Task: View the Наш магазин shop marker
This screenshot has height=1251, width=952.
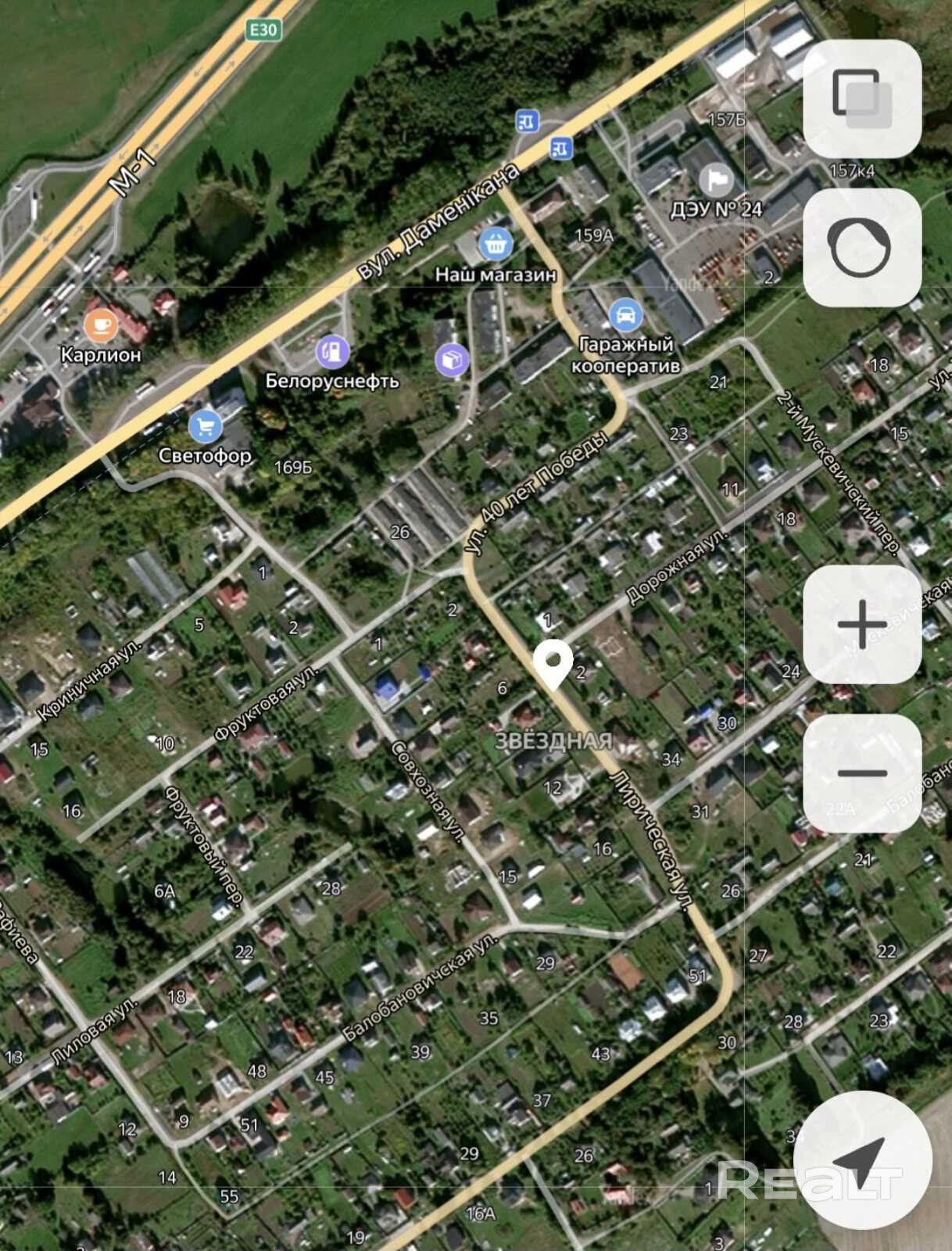Action: (495, 244)
